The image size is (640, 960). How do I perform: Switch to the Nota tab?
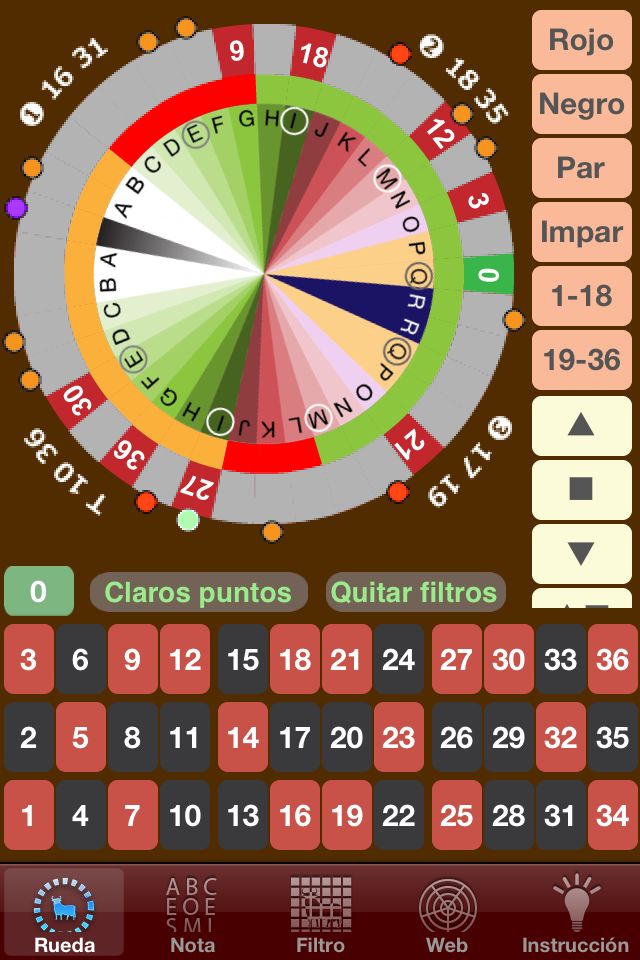[x=192, y=913]
